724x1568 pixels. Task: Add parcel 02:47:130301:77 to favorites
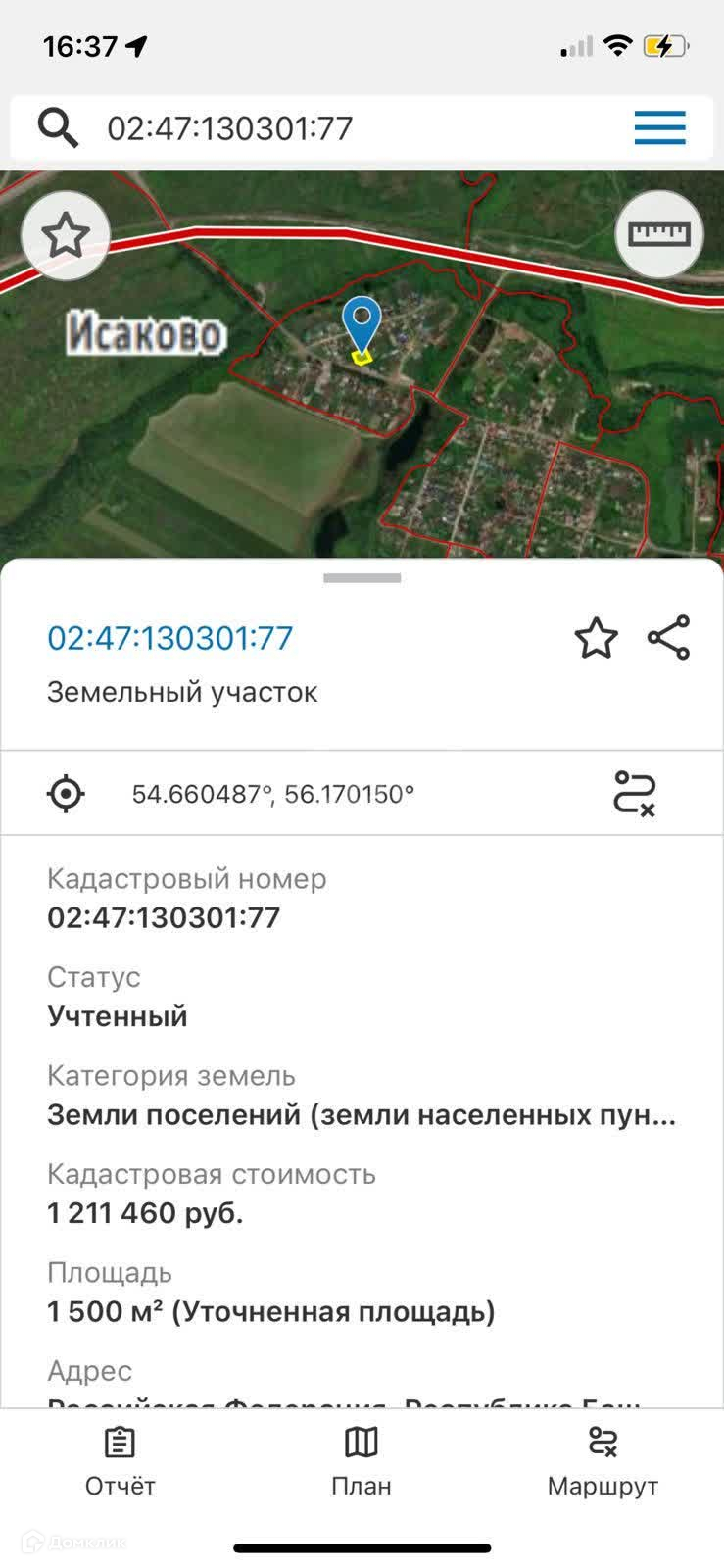pyautogui.click(x=596, y=639)
